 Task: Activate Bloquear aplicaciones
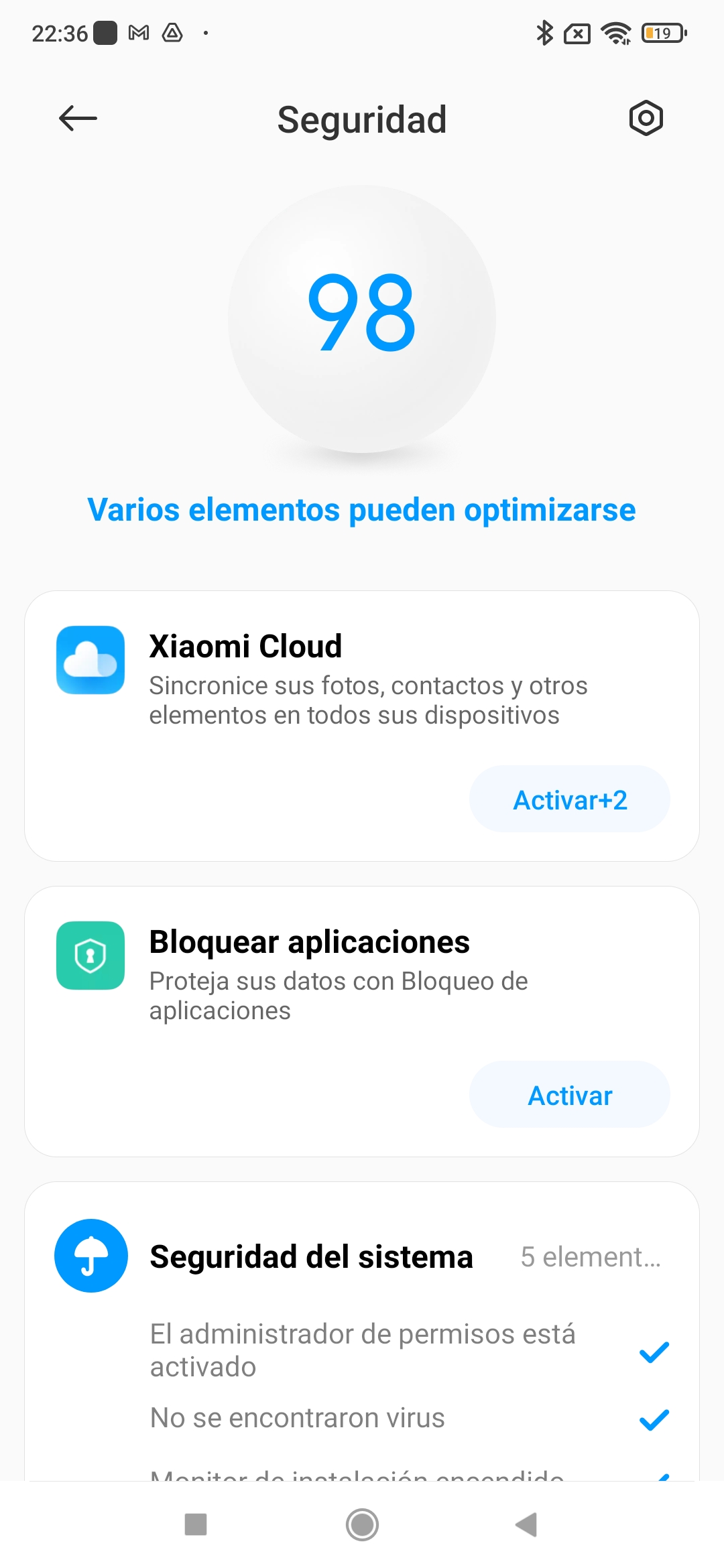pos(570,1095)
